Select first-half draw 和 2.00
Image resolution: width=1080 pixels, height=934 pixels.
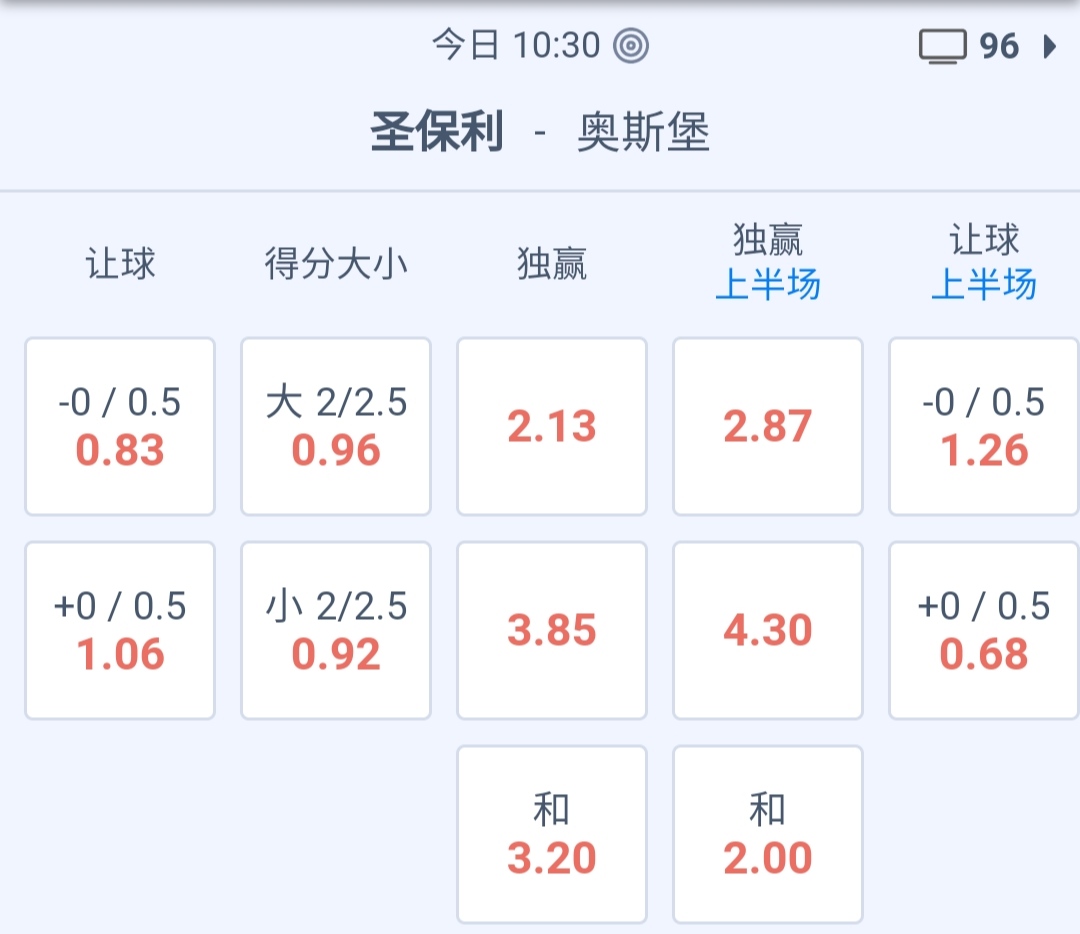pos(768,835)
